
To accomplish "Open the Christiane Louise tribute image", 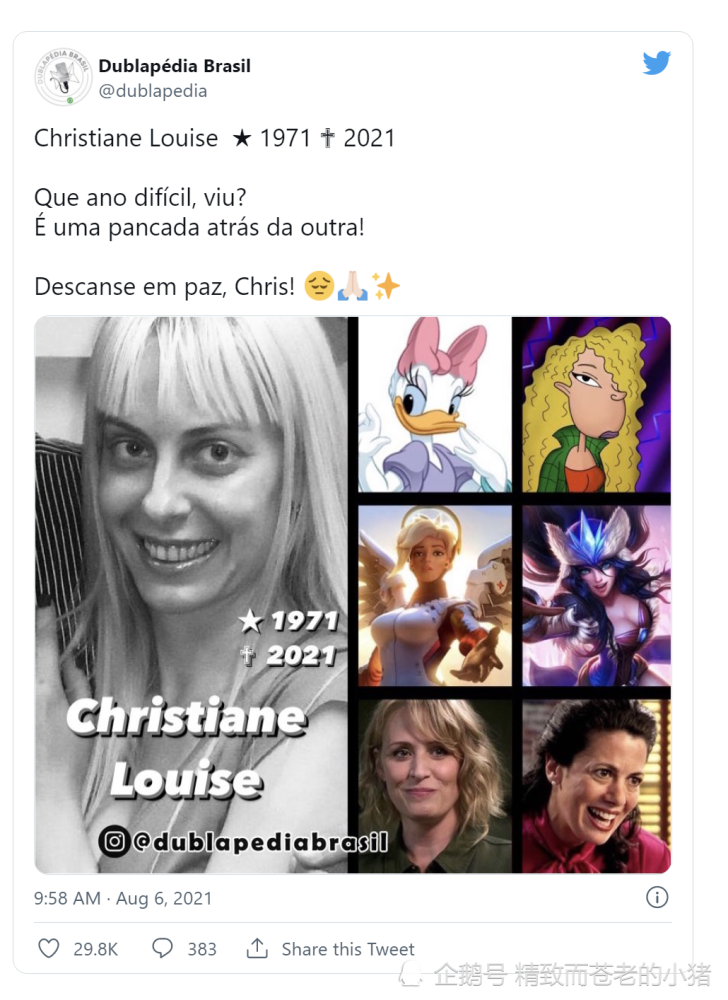I will coord(352,595).
